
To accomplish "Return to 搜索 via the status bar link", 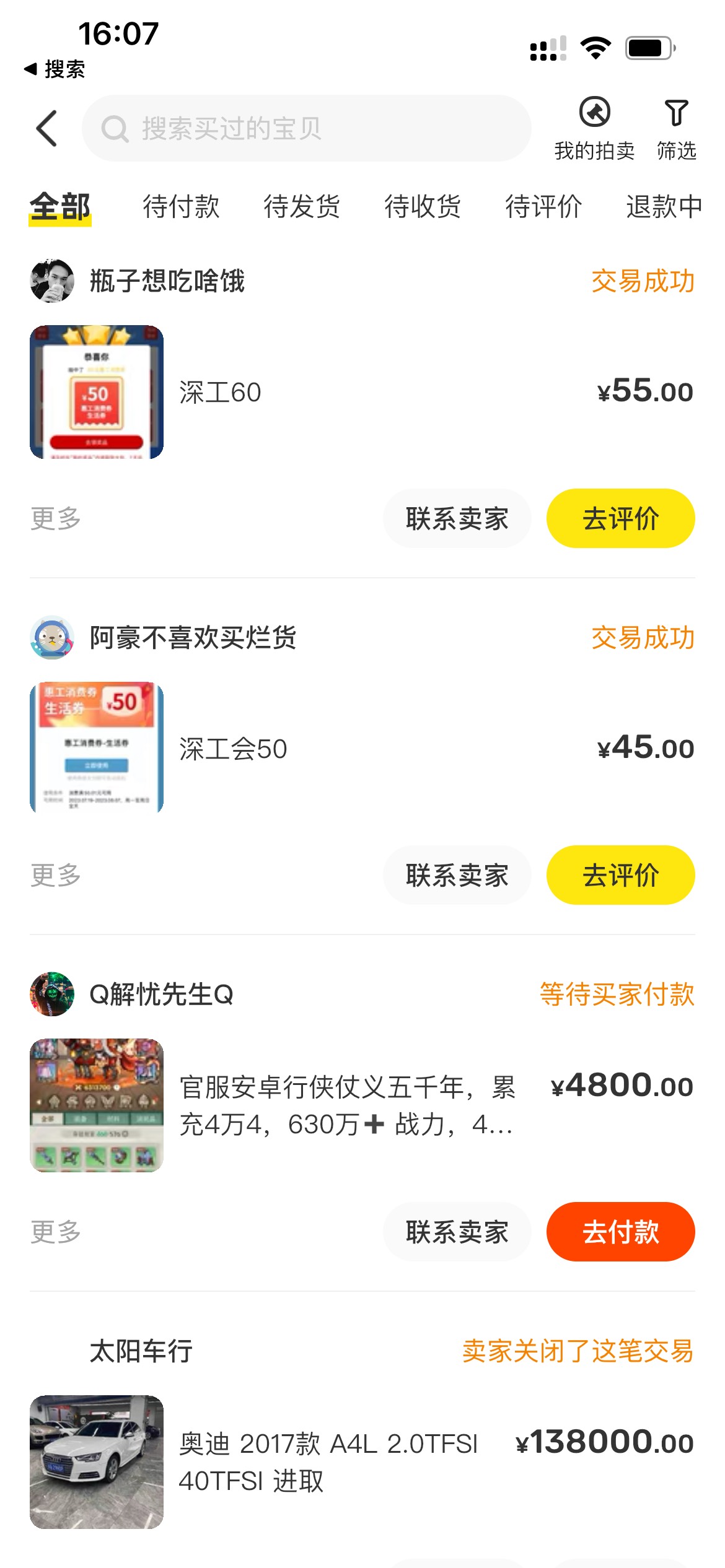I will (x=55, y=69).
